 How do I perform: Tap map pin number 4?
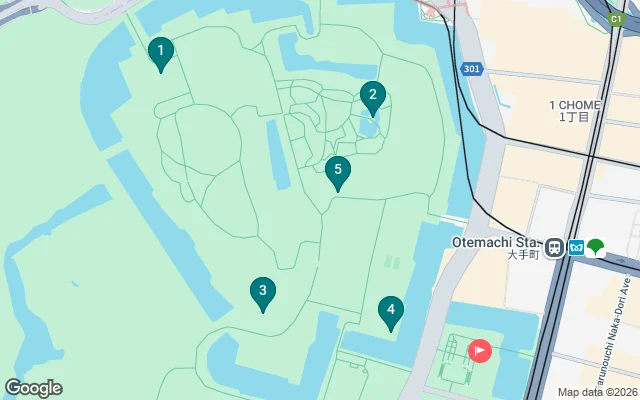[391, 312]
